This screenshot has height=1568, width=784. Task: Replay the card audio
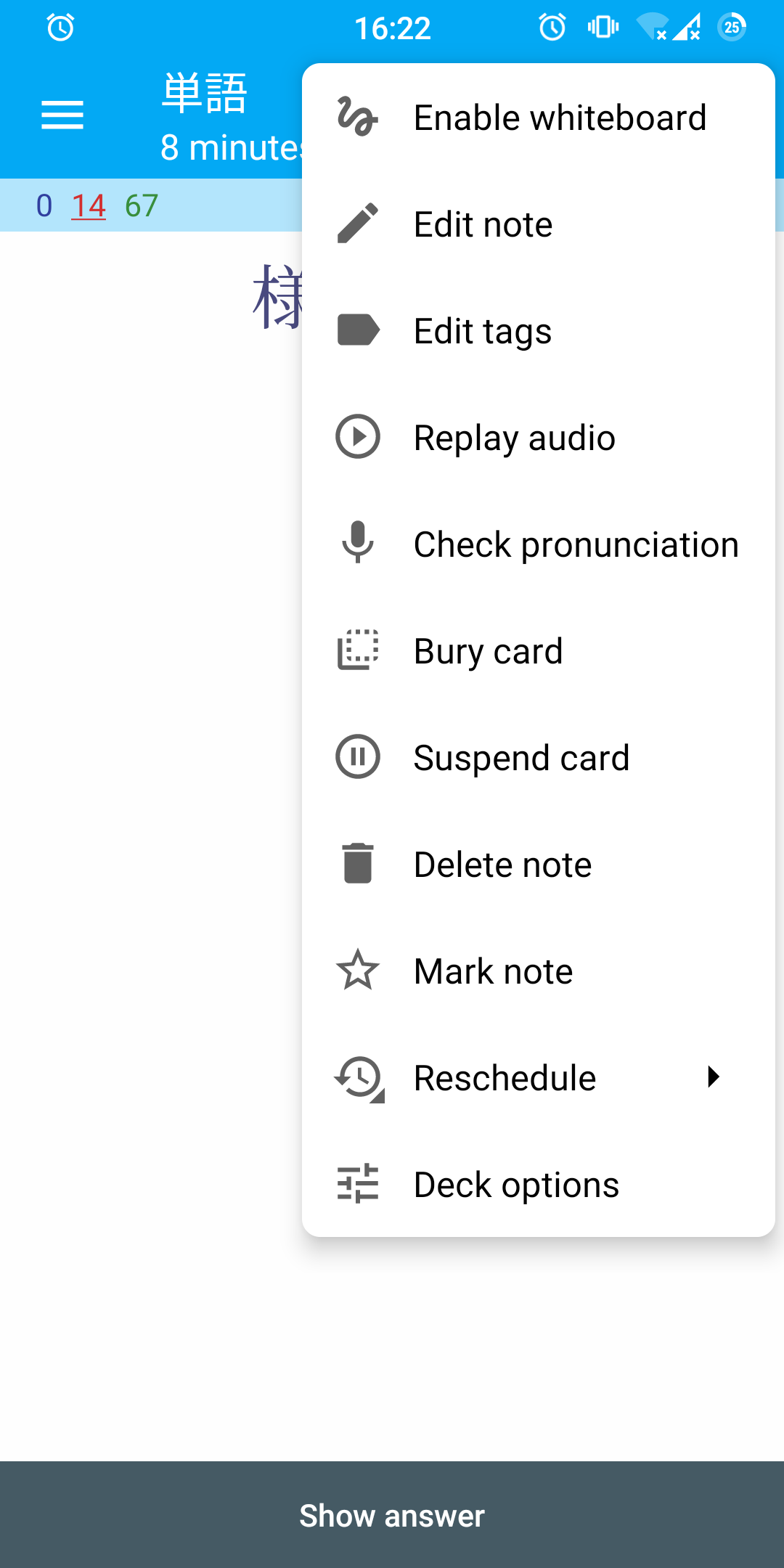537,438
